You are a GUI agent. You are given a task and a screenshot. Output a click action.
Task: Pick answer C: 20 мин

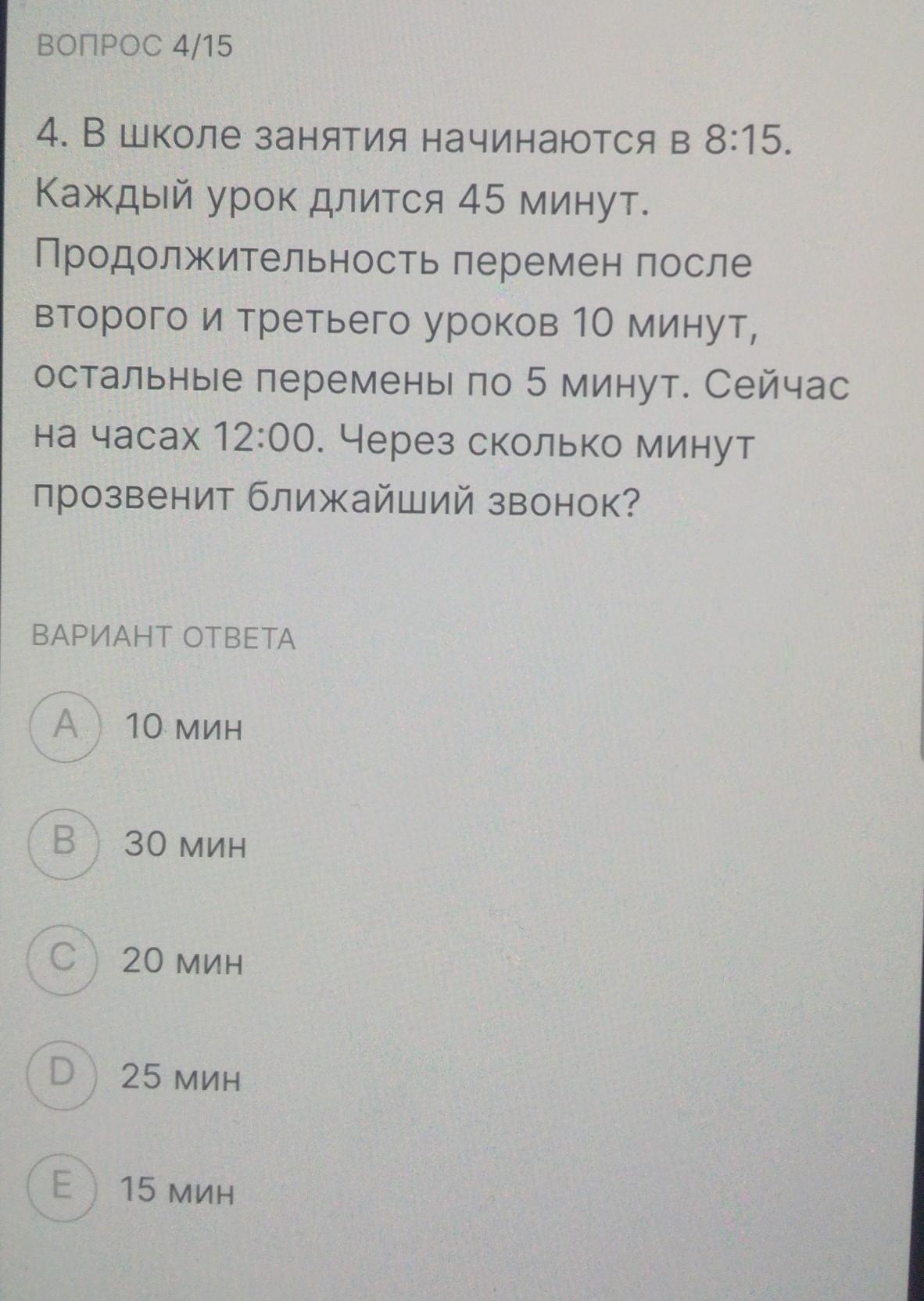[x=63, y=959]
